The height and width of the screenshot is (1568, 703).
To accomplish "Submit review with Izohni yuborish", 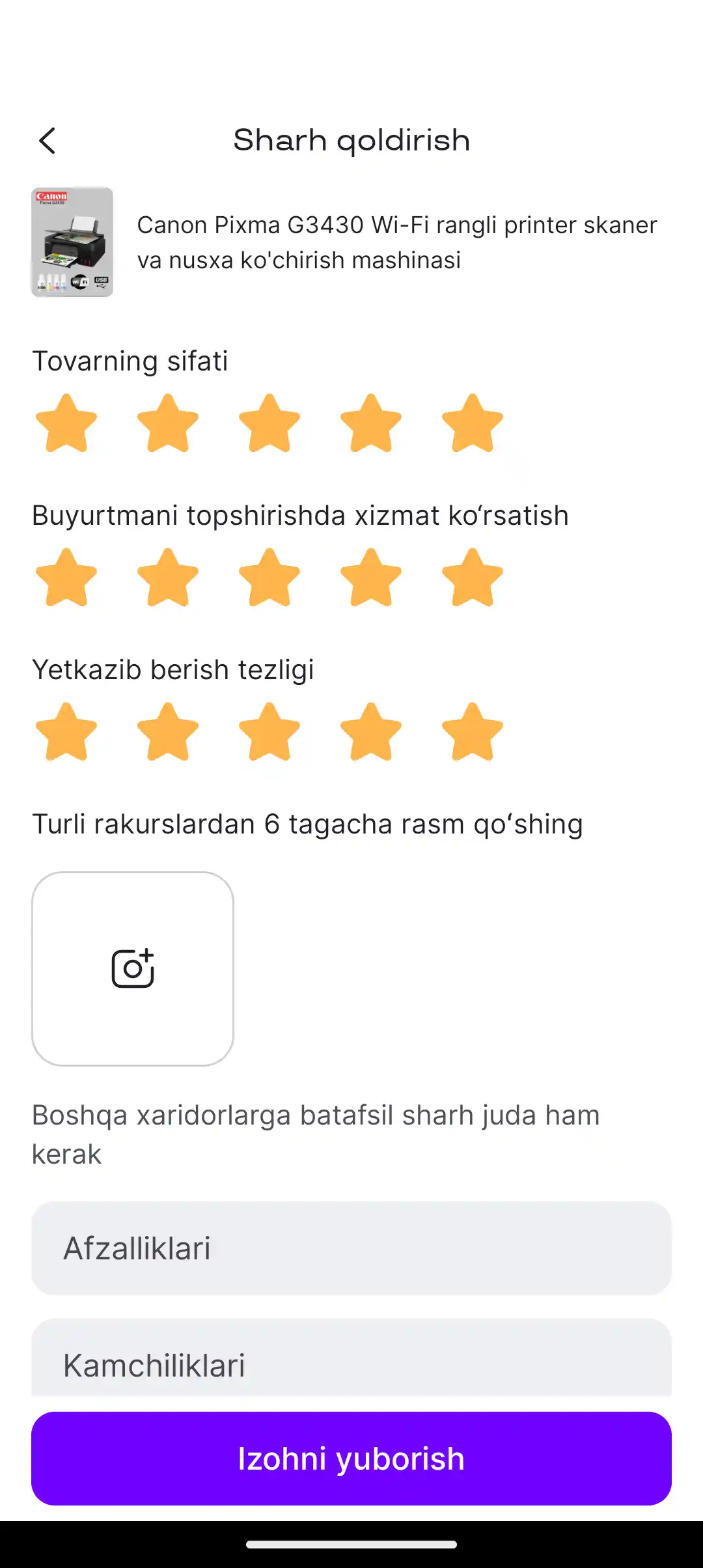I will (x=351, y=1459).
